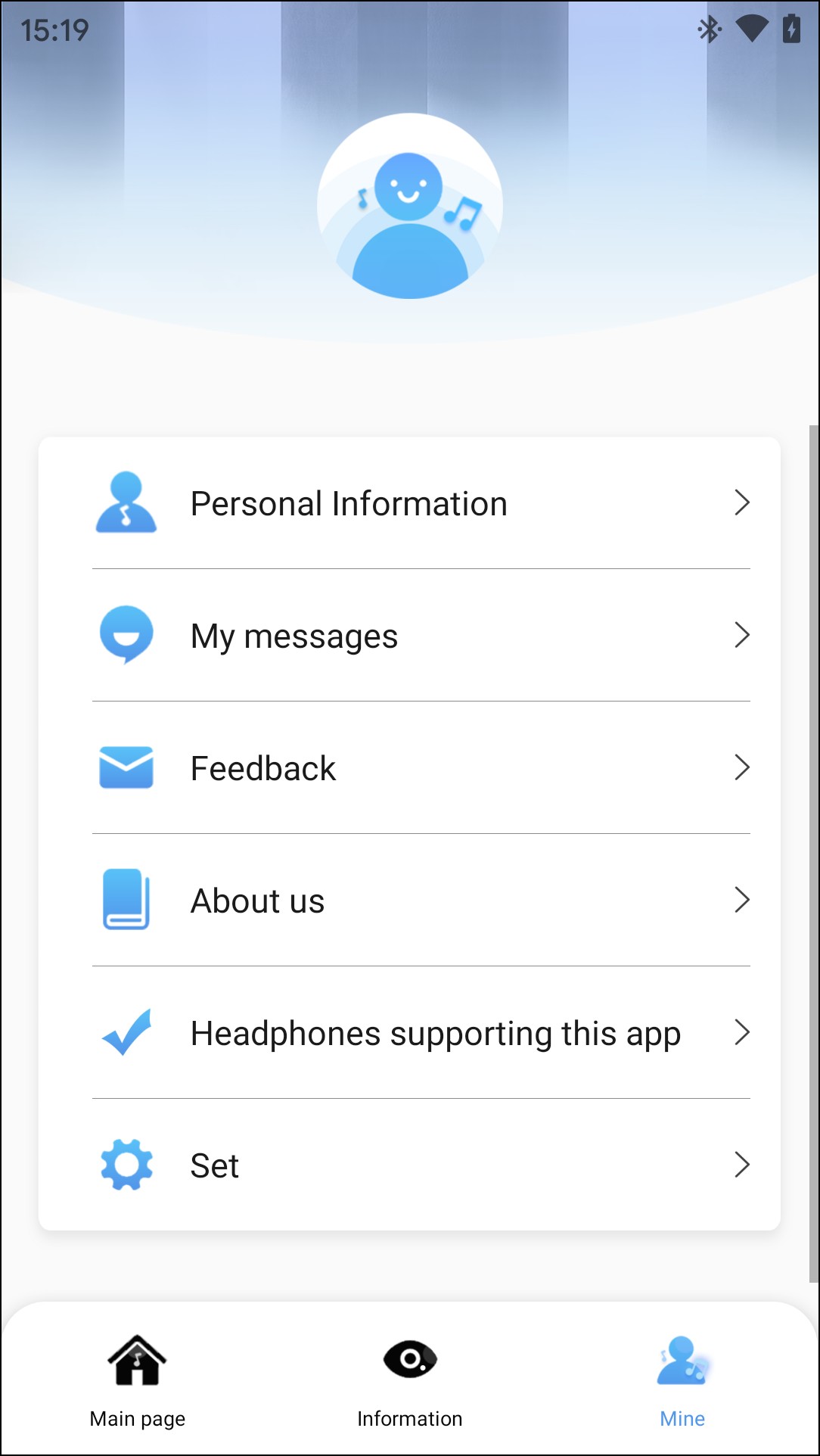Open the Set settings row
Image resolution: width=820 pixels, height=1456 pixels.
pyautogui.click(x=408, y=1165)
